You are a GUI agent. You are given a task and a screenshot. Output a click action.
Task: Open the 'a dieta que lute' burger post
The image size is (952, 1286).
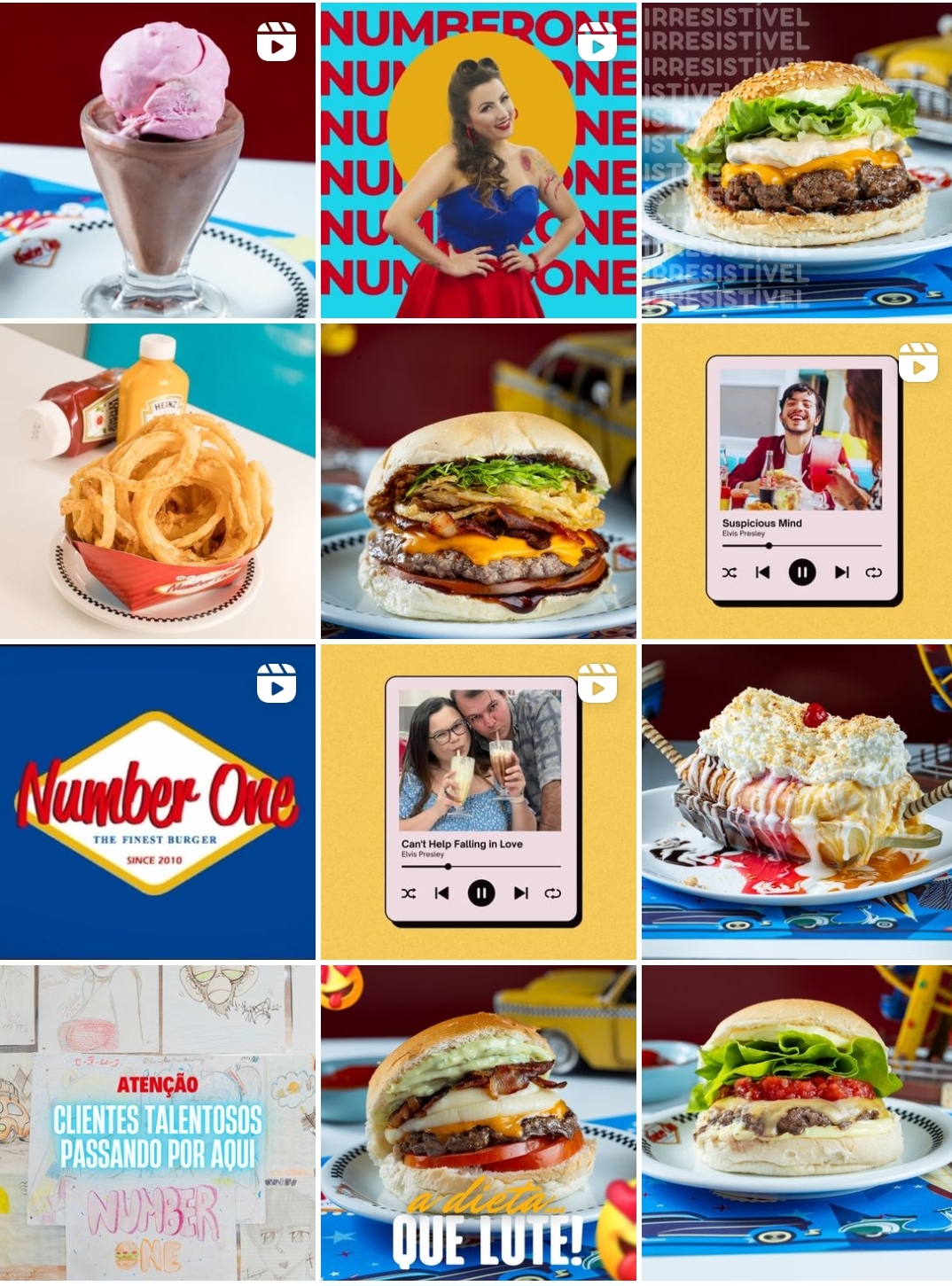point(478,1123)
